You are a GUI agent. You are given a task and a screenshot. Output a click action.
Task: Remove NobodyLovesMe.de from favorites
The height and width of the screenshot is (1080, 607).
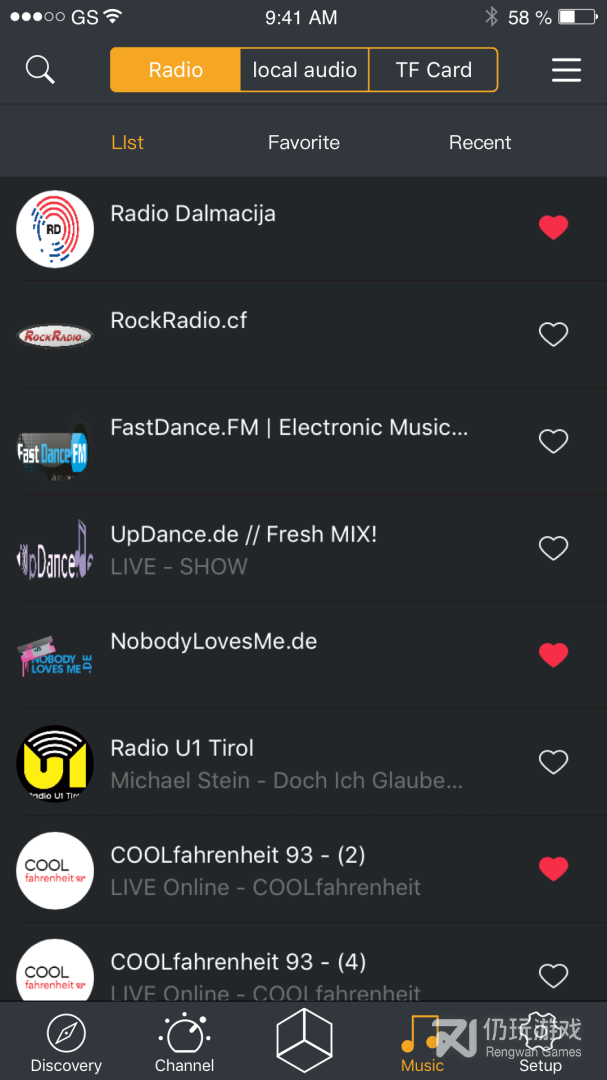(x=553, y=655)
